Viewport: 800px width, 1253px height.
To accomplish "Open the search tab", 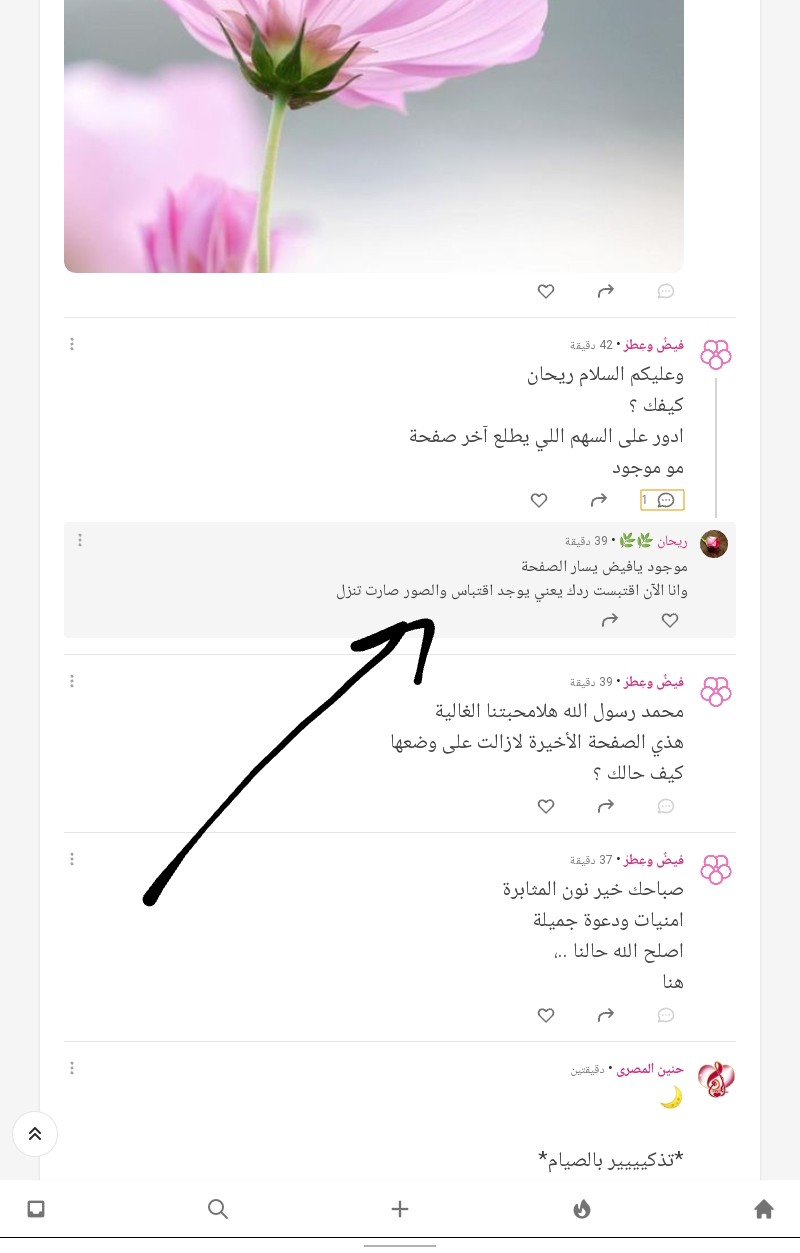I will pos(218,1210).
